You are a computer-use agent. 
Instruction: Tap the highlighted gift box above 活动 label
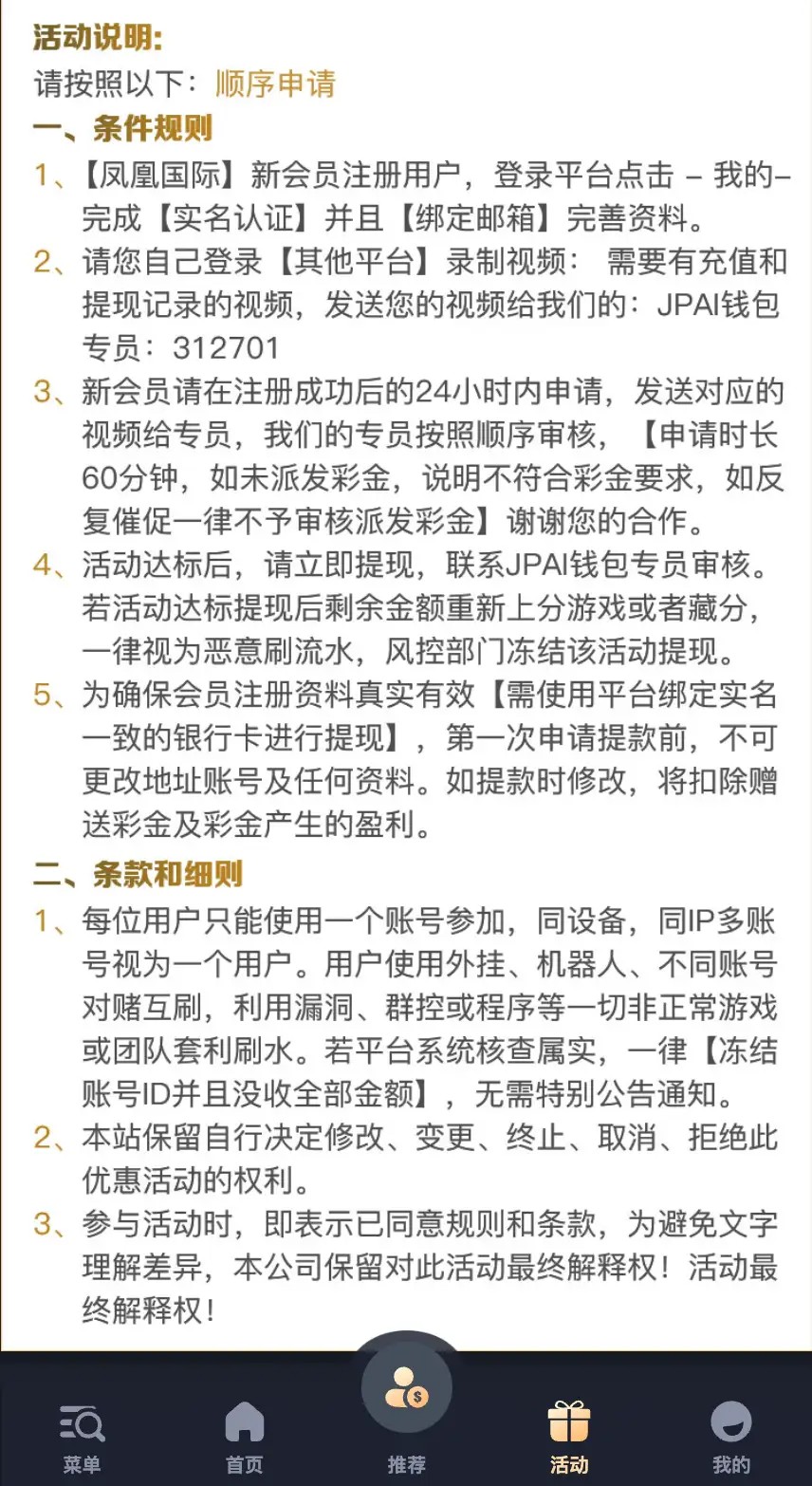[568, 1421]
